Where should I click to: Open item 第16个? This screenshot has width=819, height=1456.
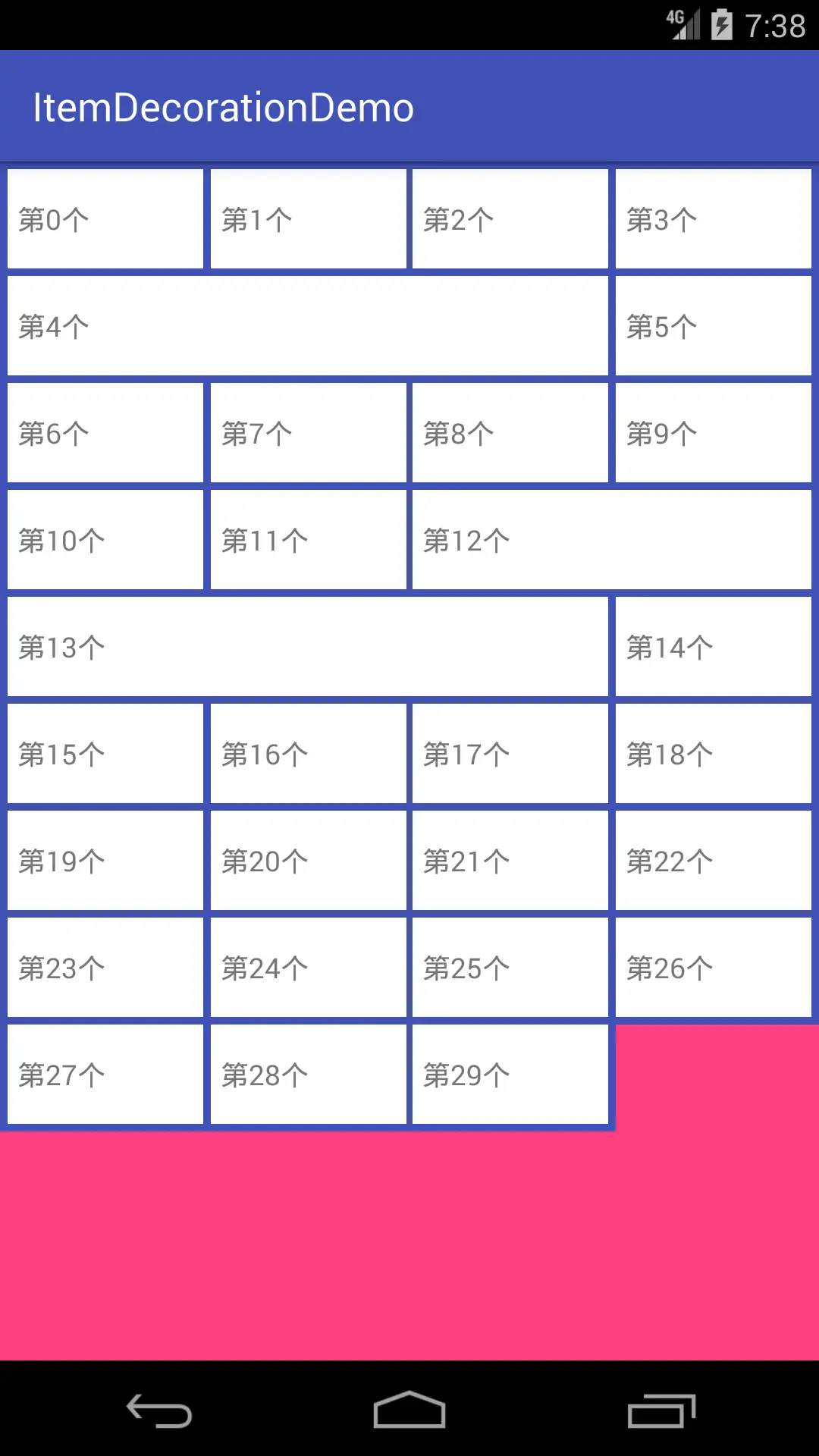308,754
